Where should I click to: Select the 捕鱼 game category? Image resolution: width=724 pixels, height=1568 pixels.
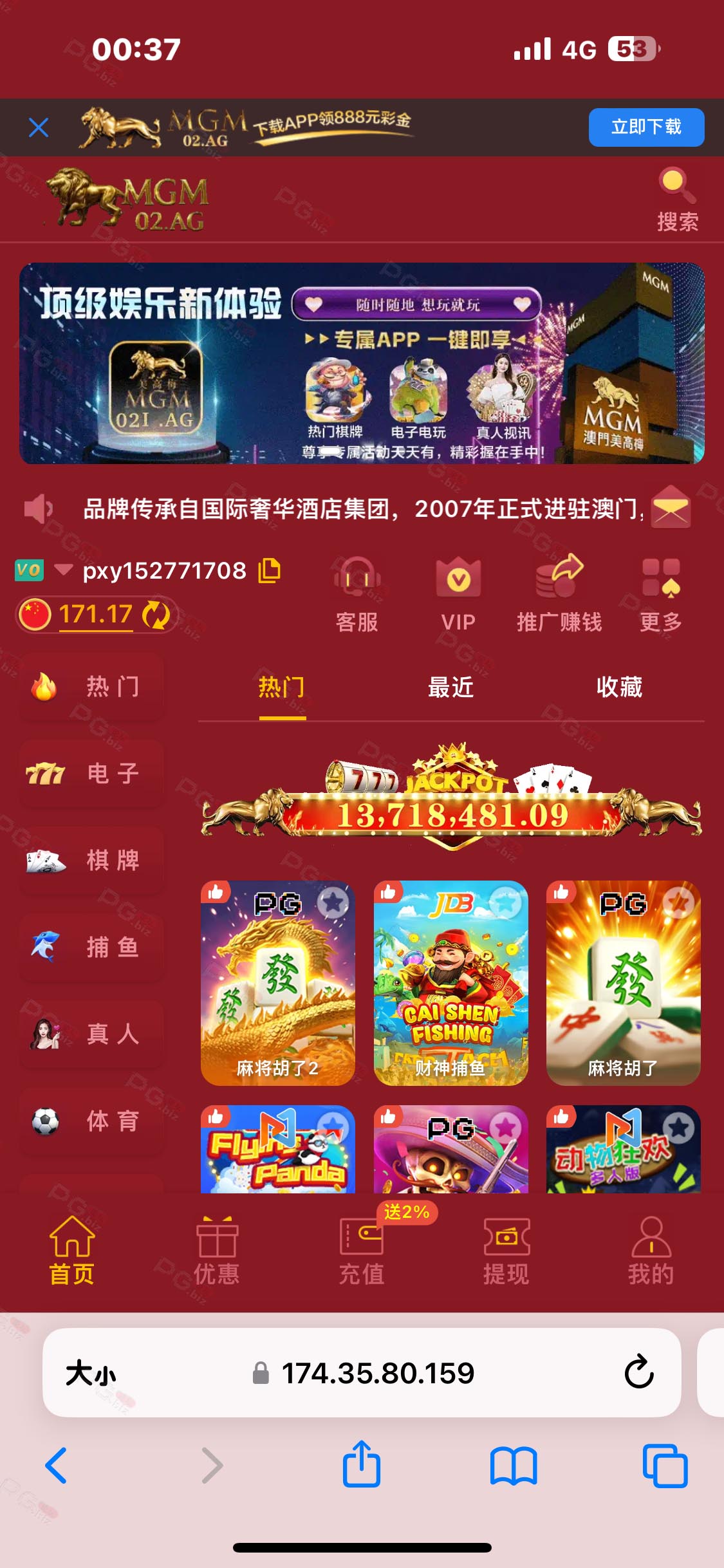91,947
